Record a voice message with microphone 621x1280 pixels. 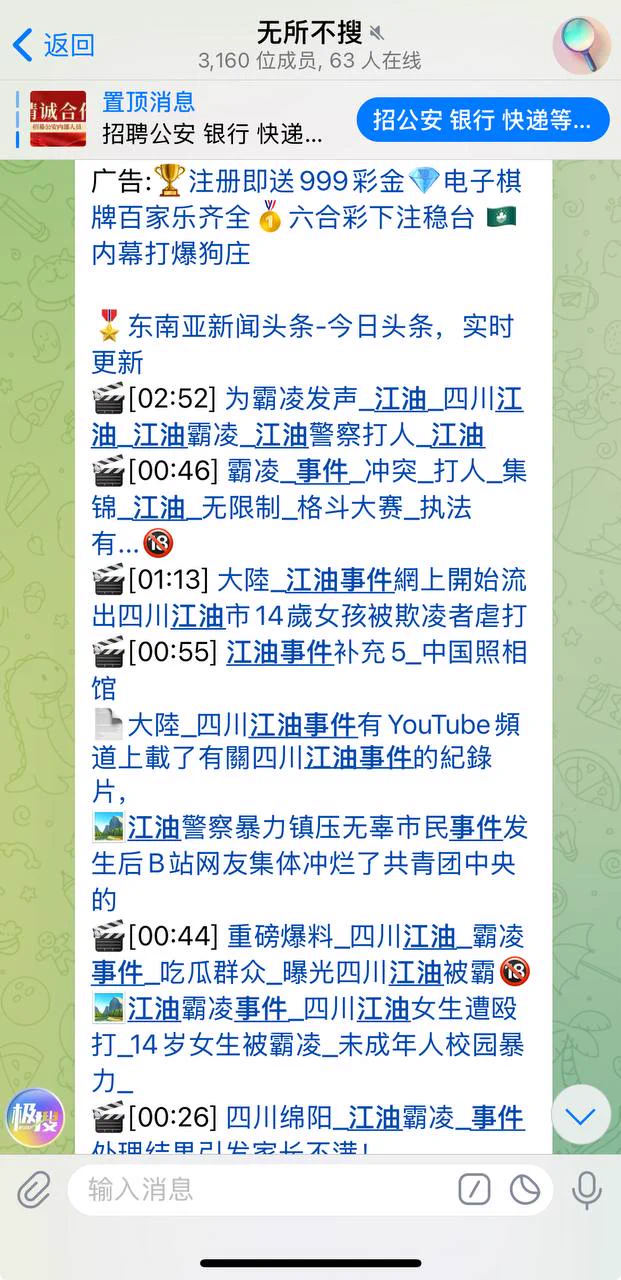tap(586, 1189)
